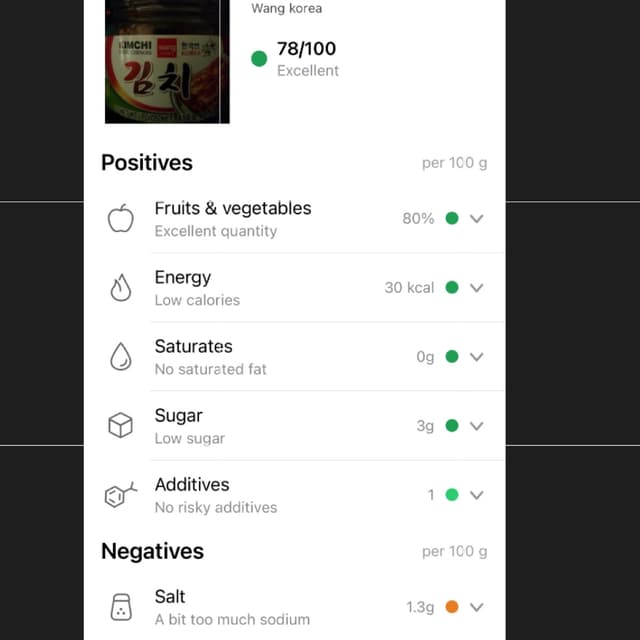Expand the Fruits & vegetables details
This screenshot has height=640, width=640.
(476, 218)
